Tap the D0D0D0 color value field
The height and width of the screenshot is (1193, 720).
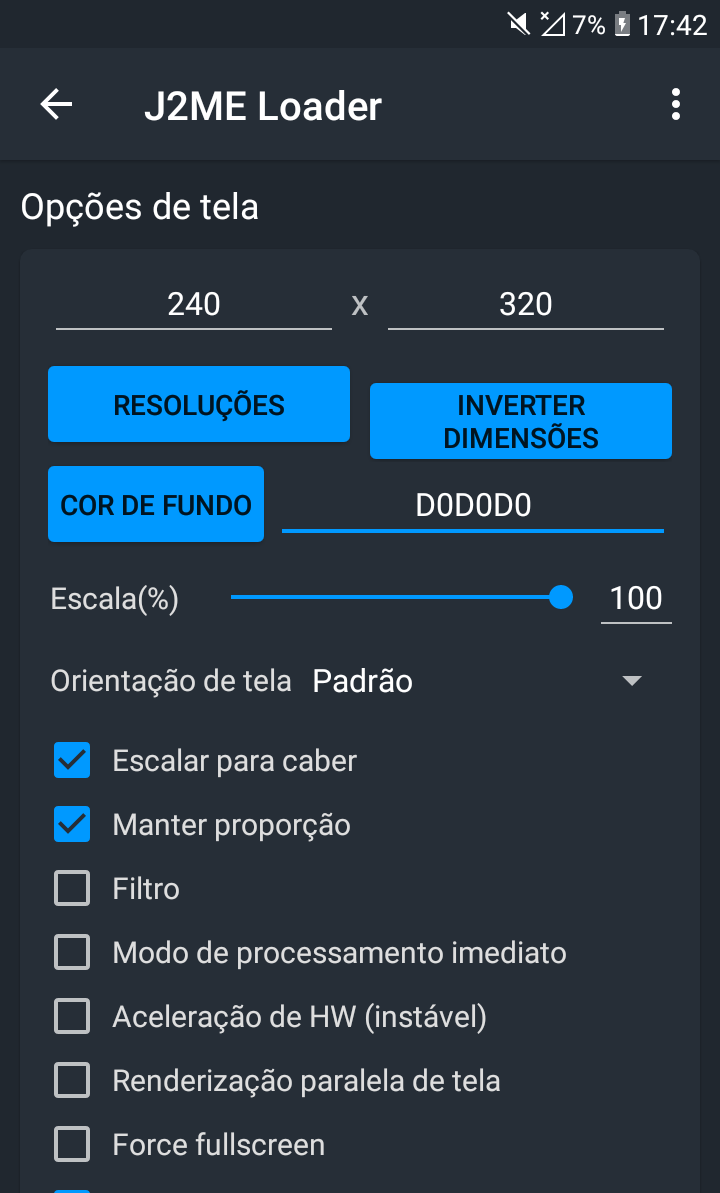[473, 504]
